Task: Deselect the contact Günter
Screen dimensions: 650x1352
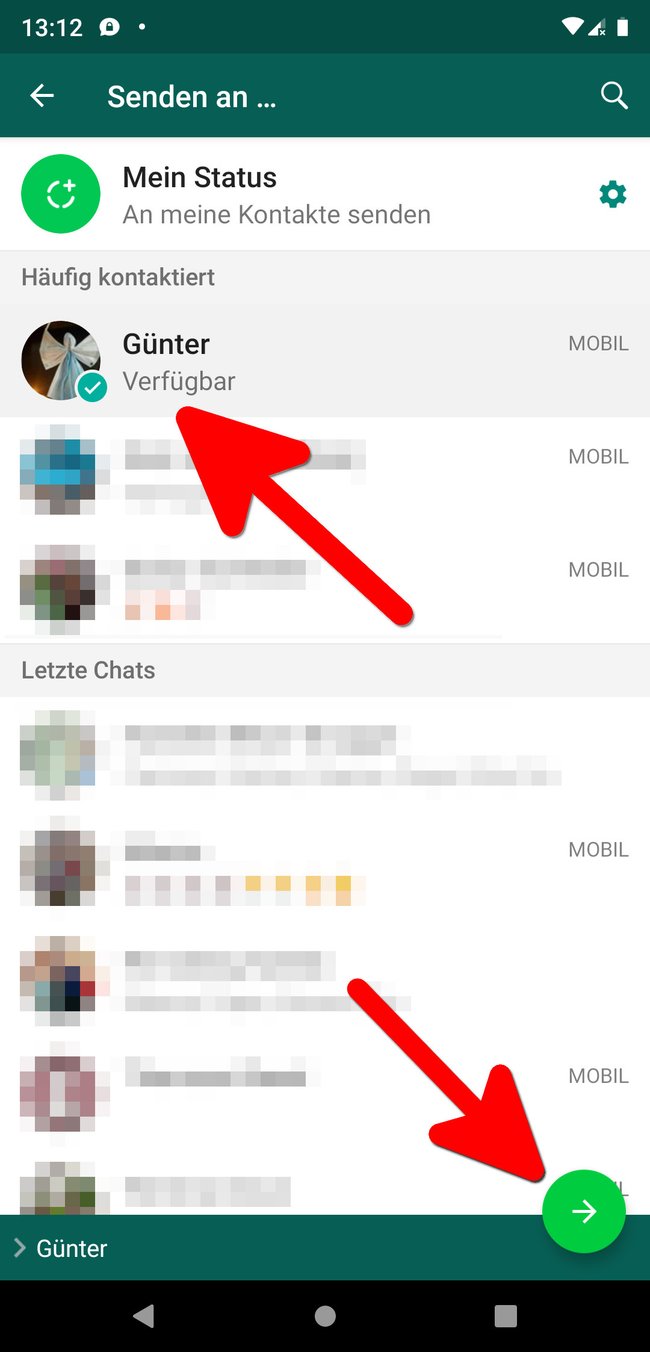Action: (x=325, y=361)
